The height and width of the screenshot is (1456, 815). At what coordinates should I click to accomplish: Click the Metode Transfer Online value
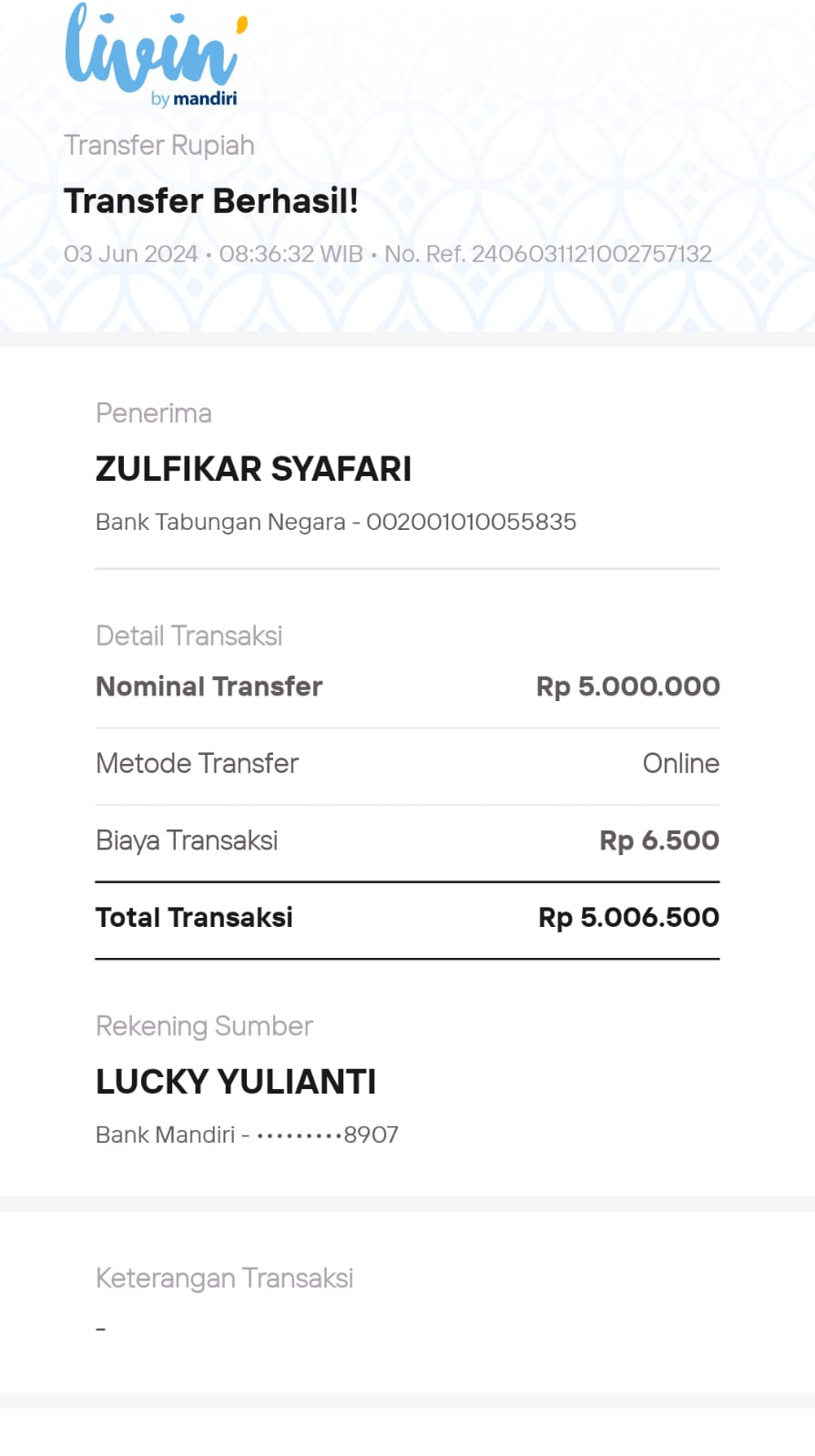[x=681, y=764]
